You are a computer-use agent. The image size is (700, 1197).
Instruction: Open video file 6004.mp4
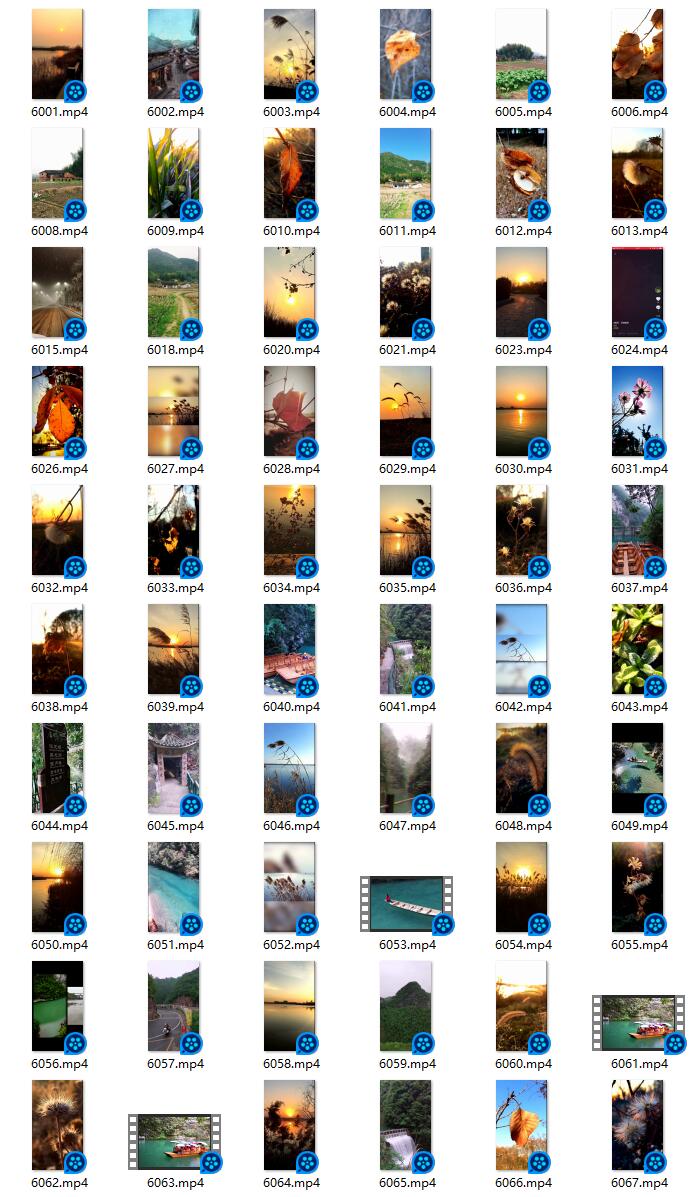(406, 55)
